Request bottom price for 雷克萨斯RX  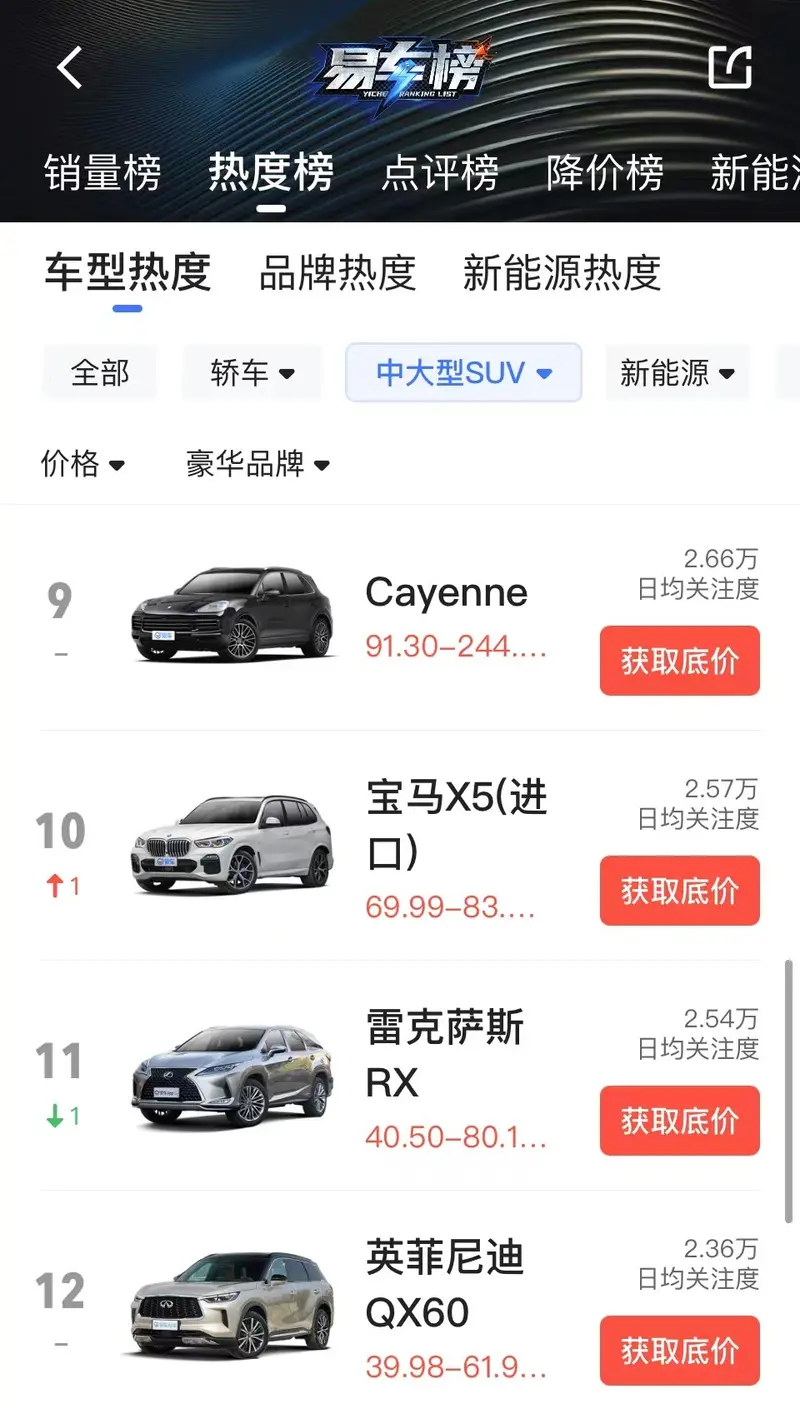click(679, 1121)
